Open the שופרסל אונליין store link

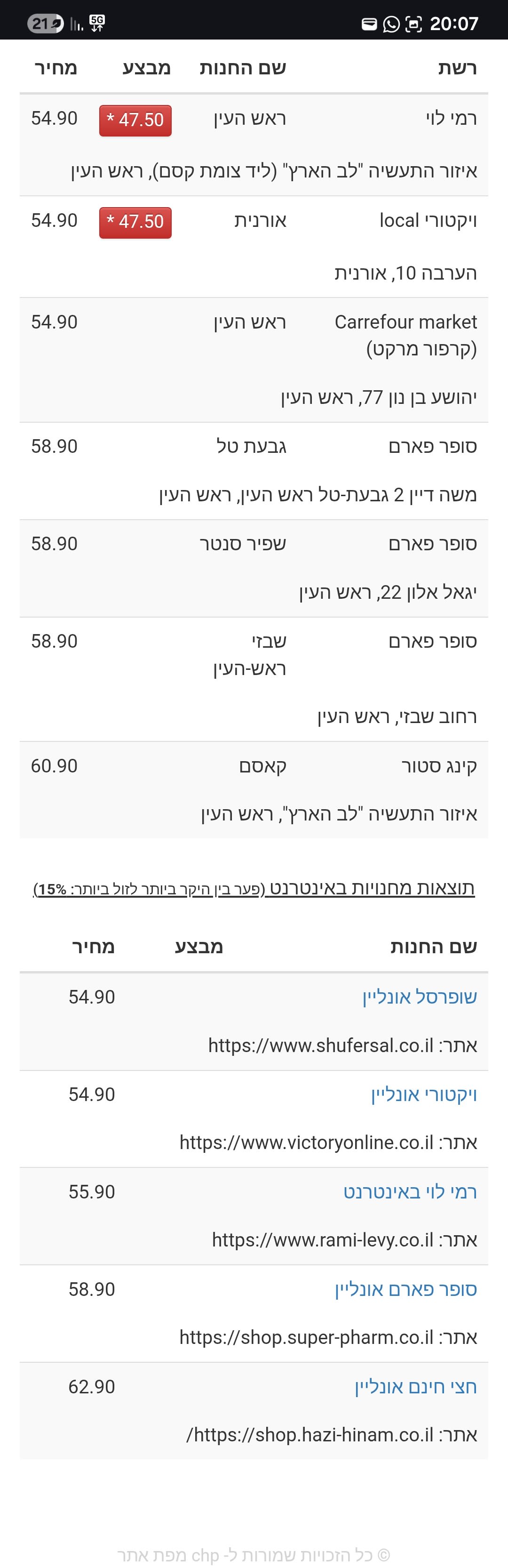point(419,997)
